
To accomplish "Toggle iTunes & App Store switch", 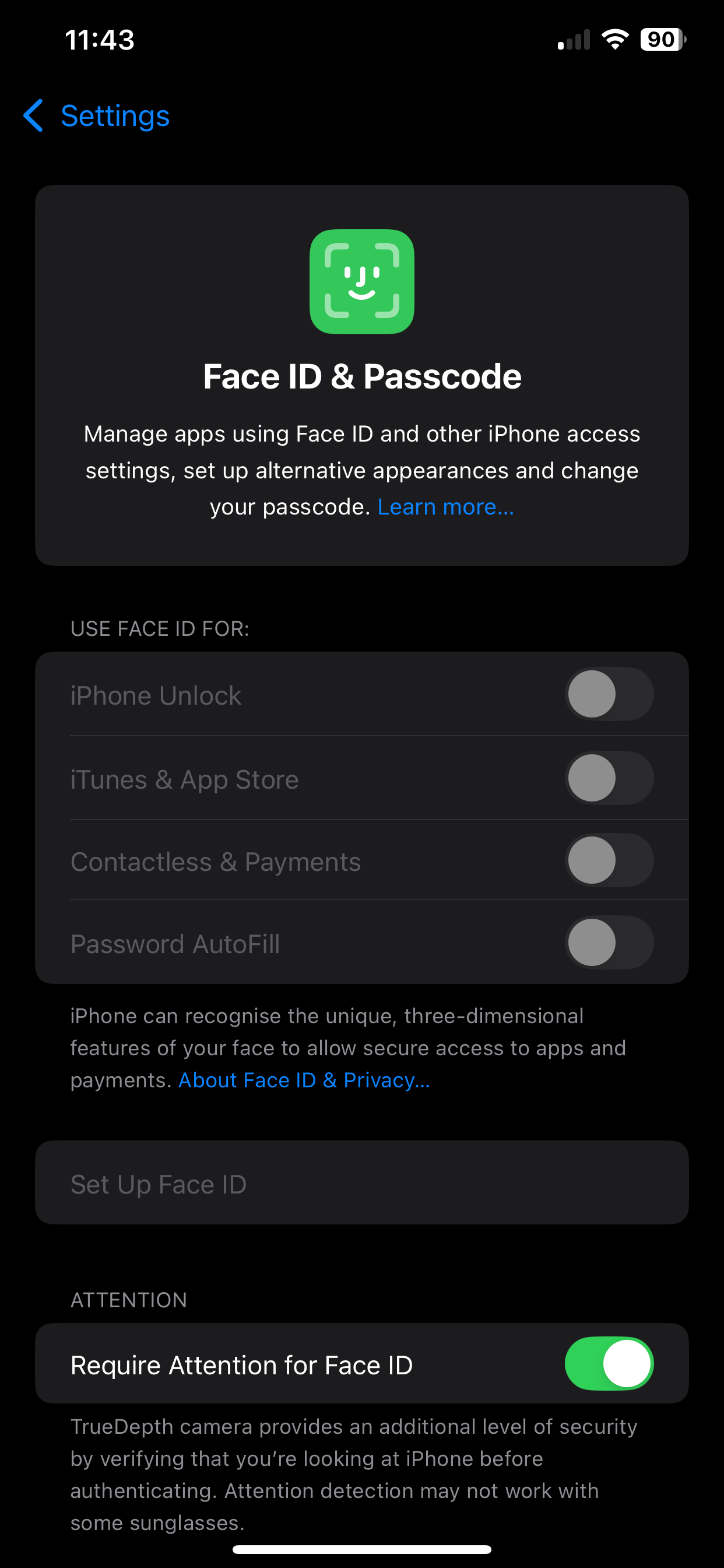I will pos(609,779).
